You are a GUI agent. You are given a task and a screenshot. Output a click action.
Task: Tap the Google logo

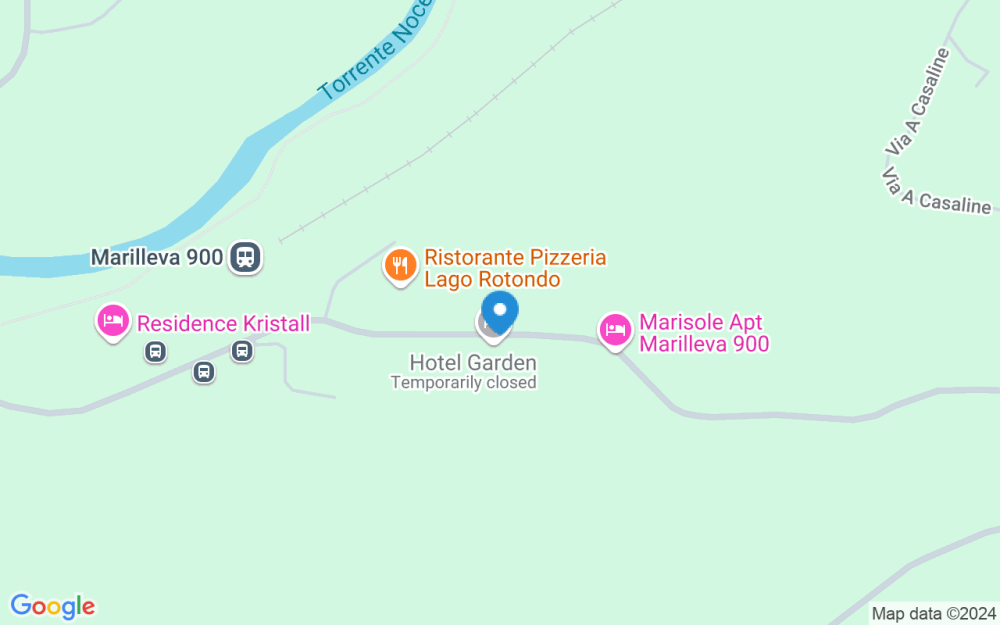pos(53,607)
